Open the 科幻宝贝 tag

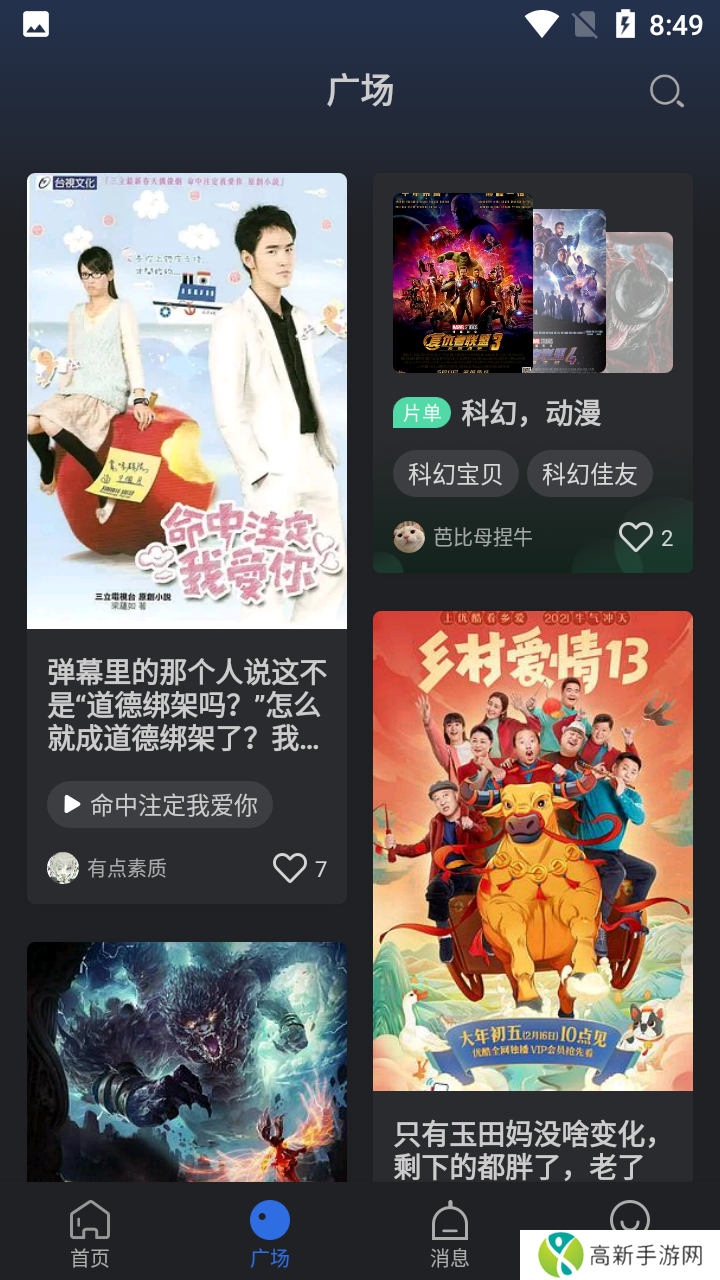point(455,474)
